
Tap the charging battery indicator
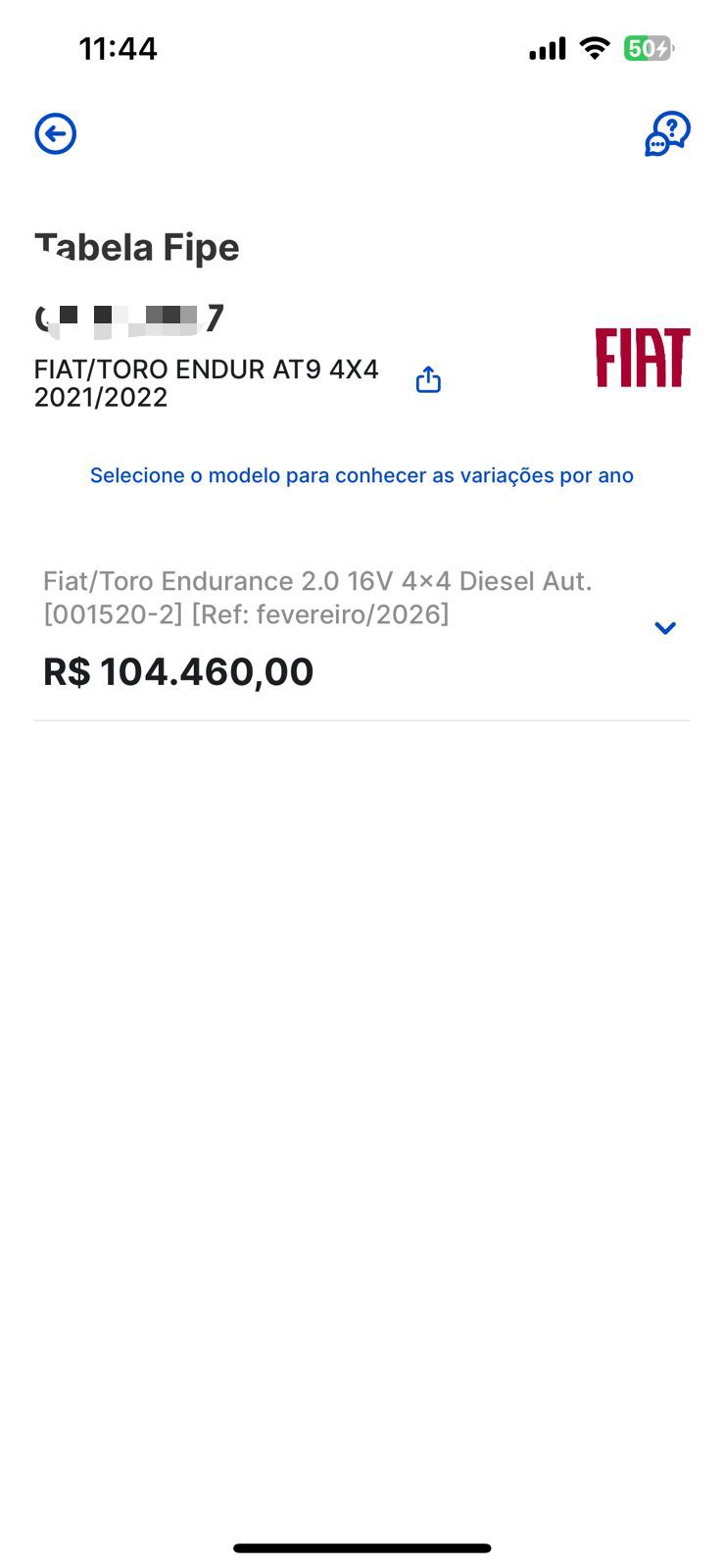click(x=649, y=47)
